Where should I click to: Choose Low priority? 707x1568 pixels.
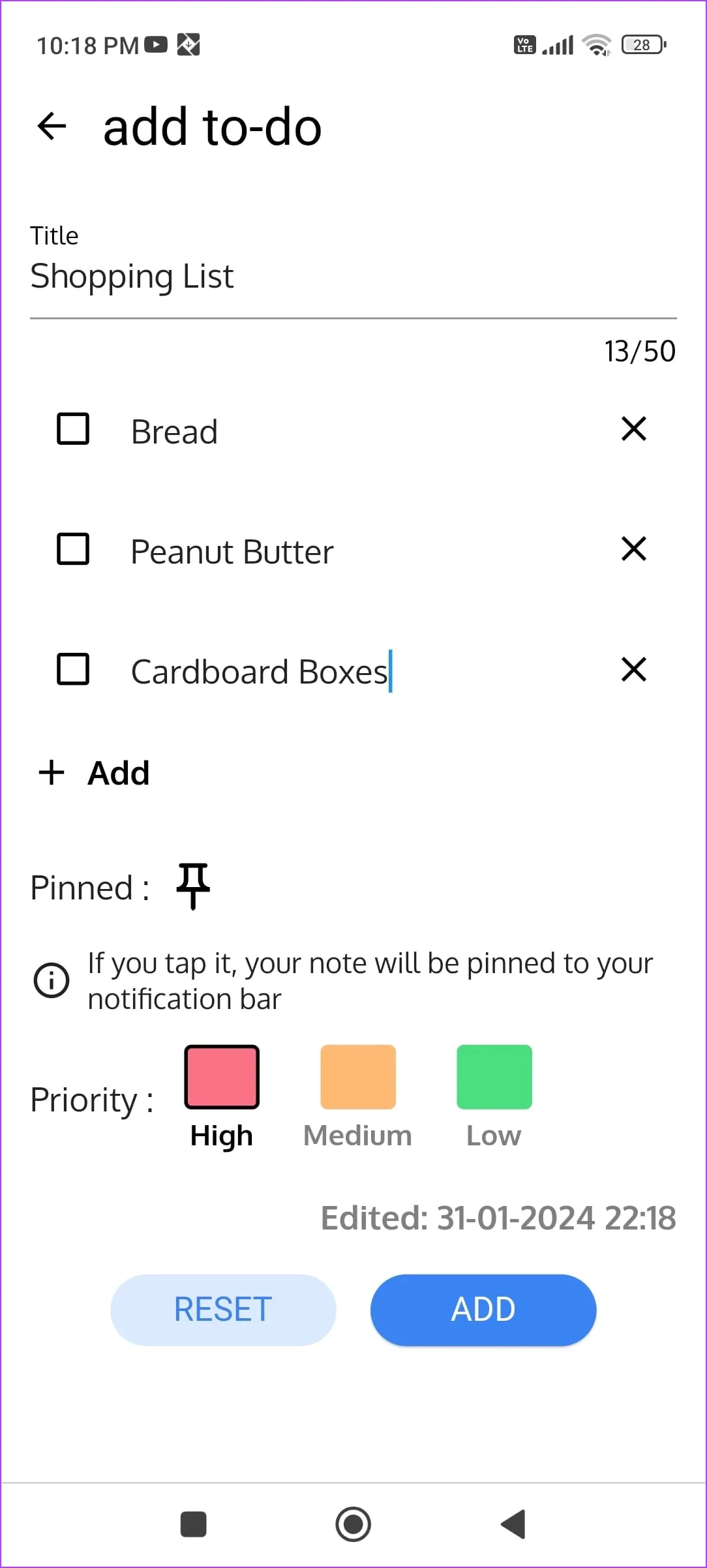coord(494,1077)
